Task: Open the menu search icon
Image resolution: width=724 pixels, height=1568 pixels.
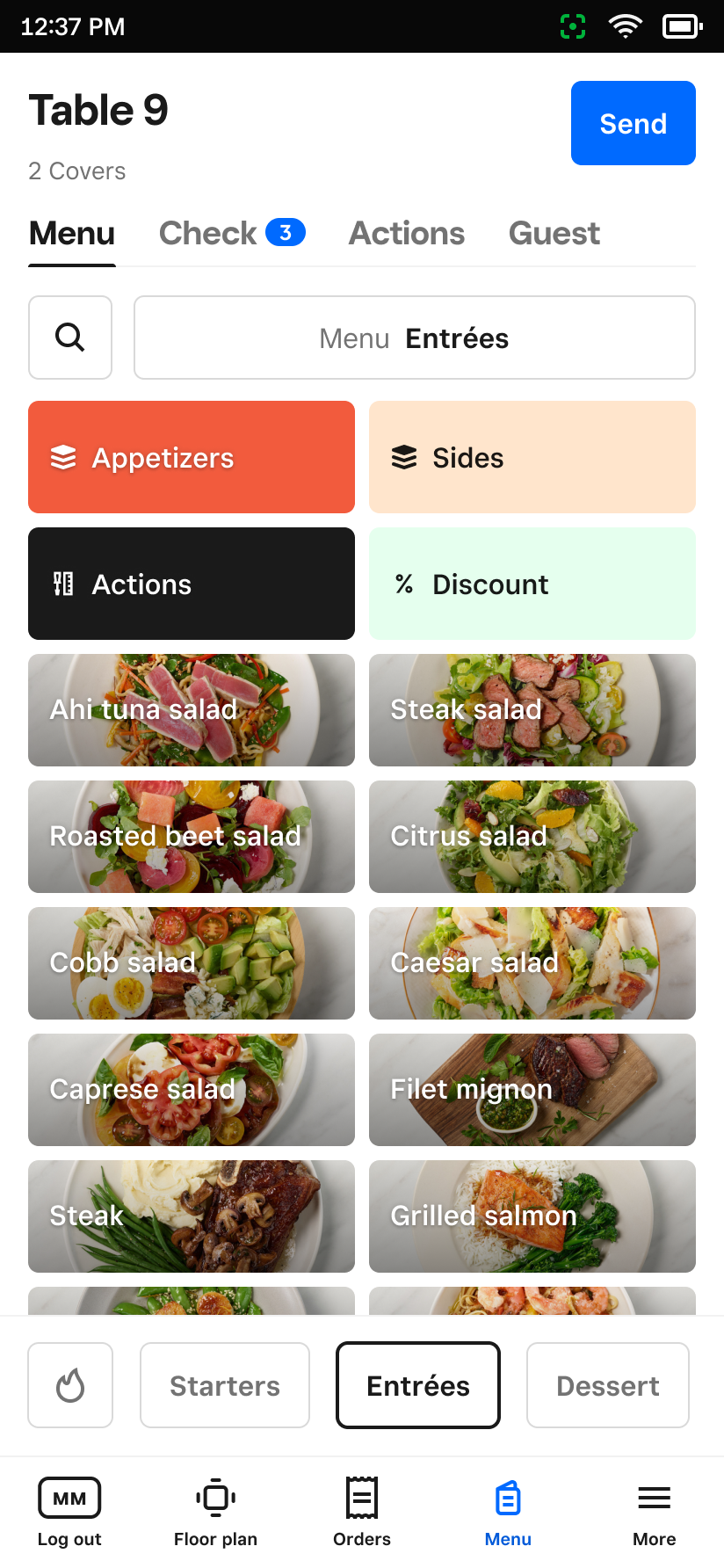Action: [70, 338]
